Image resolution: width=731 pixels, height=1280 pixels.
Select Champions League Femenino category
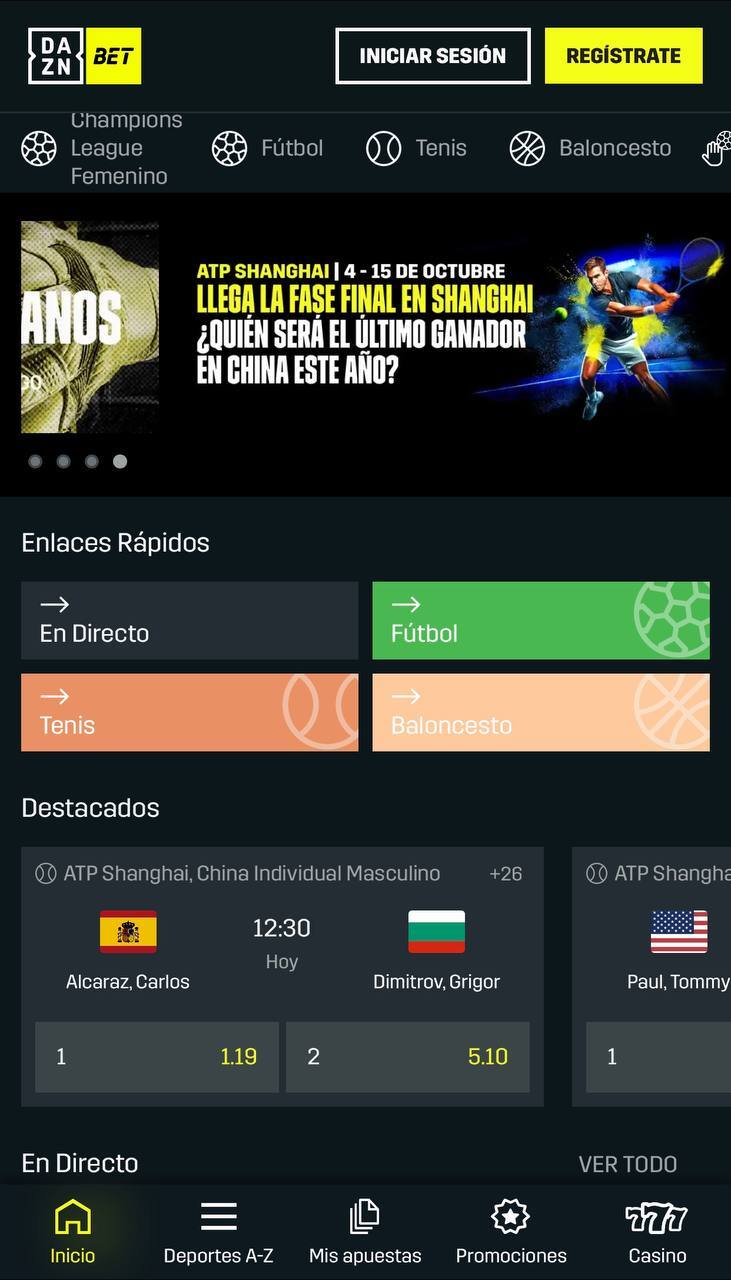[x=102, y=149]
